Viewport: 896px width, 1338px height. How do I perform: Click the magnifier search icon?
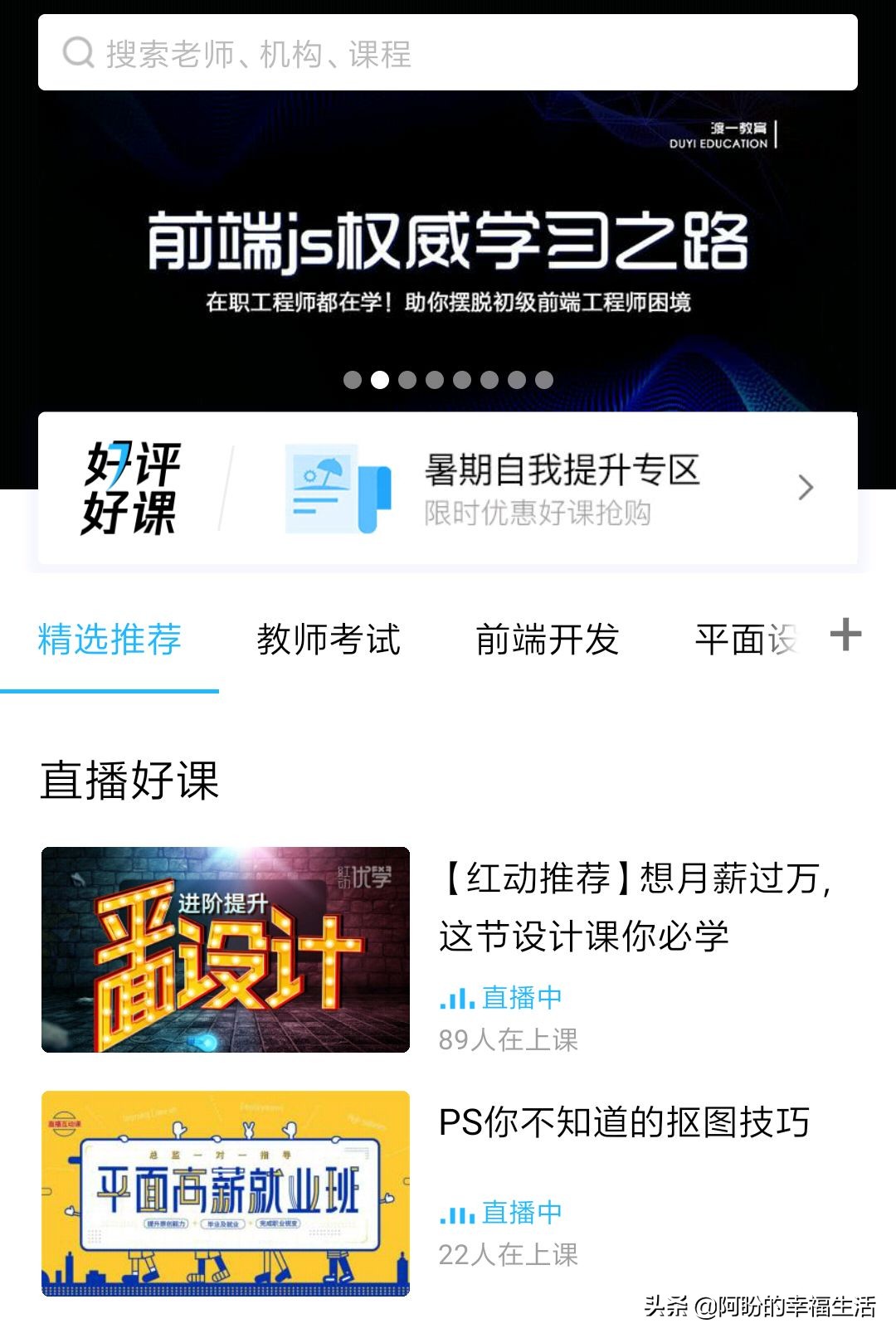pyautogui.click(x=77, y=55)
